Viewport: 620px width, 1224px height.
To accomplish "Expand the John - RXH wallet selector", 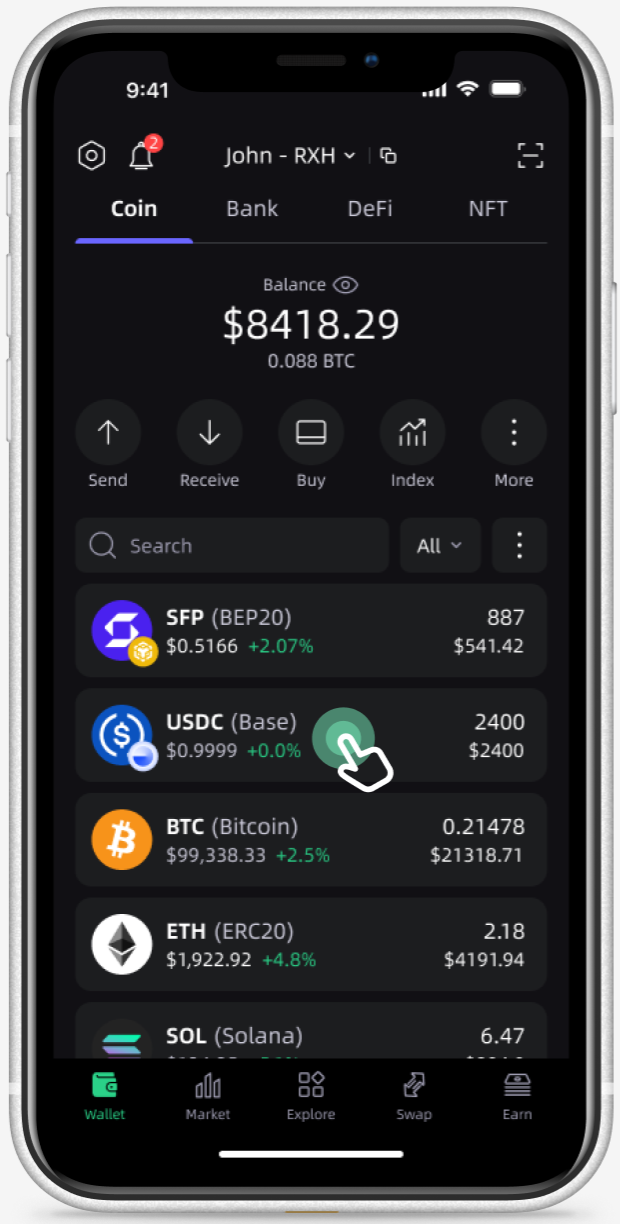I will (x=289, y=155).
